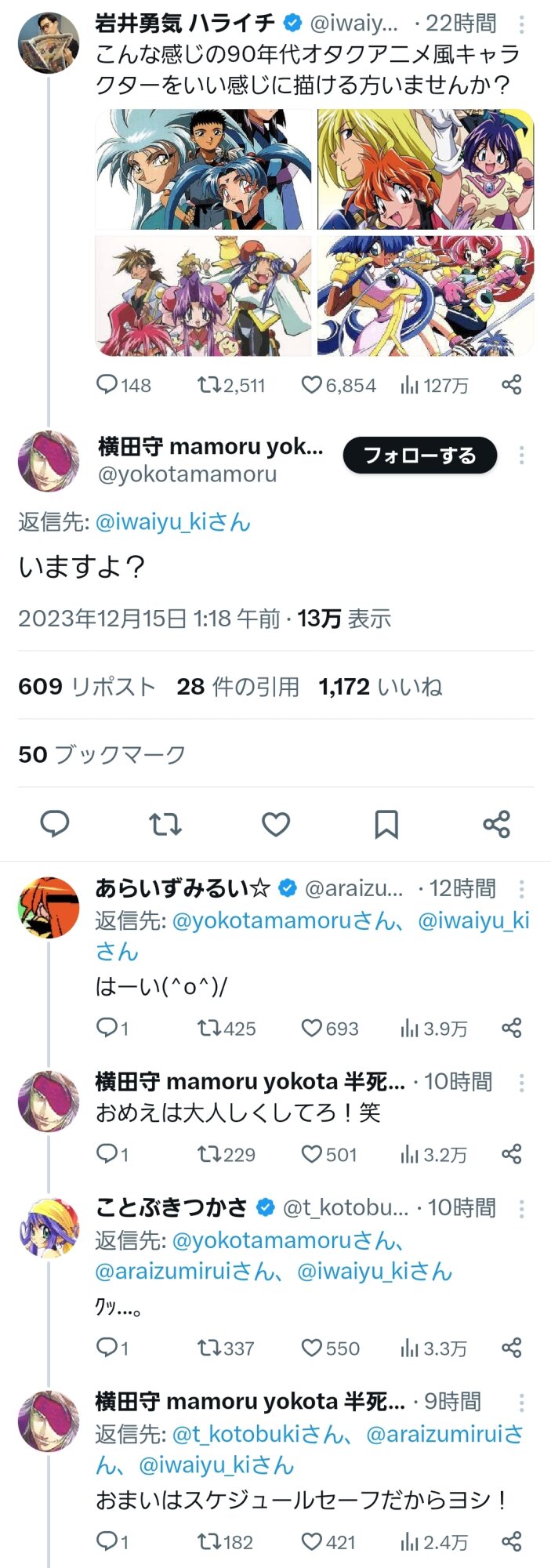Share the おめえは大人しくしてろ reply
This screenshot has width=551, height=1568.
[512, 1154]
